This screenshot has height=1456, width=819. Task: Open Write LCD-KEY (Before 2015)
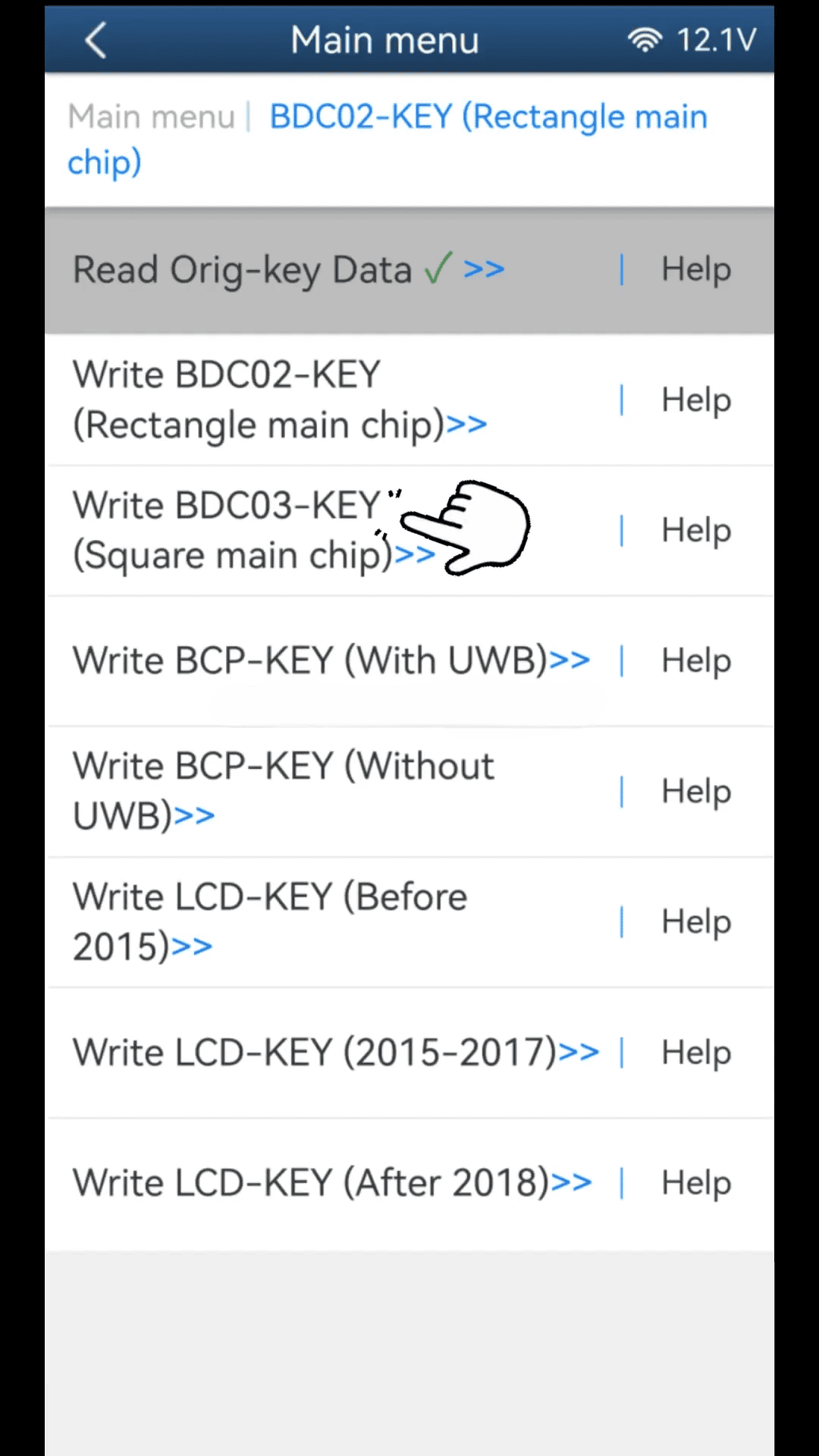point(269,921)
